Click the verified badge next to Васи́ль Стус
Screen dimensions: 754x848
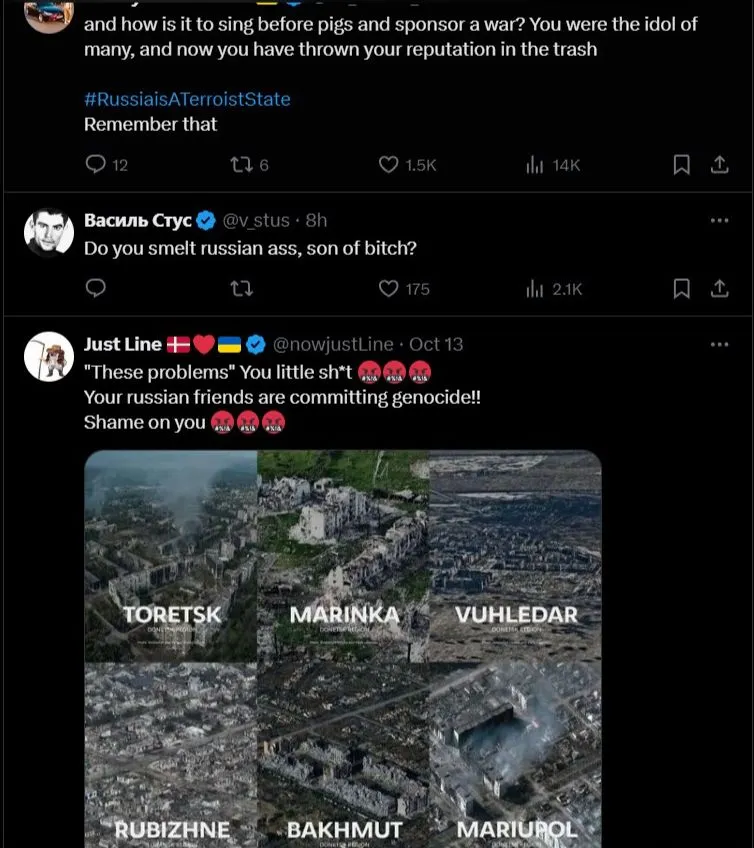click(208, 220)
